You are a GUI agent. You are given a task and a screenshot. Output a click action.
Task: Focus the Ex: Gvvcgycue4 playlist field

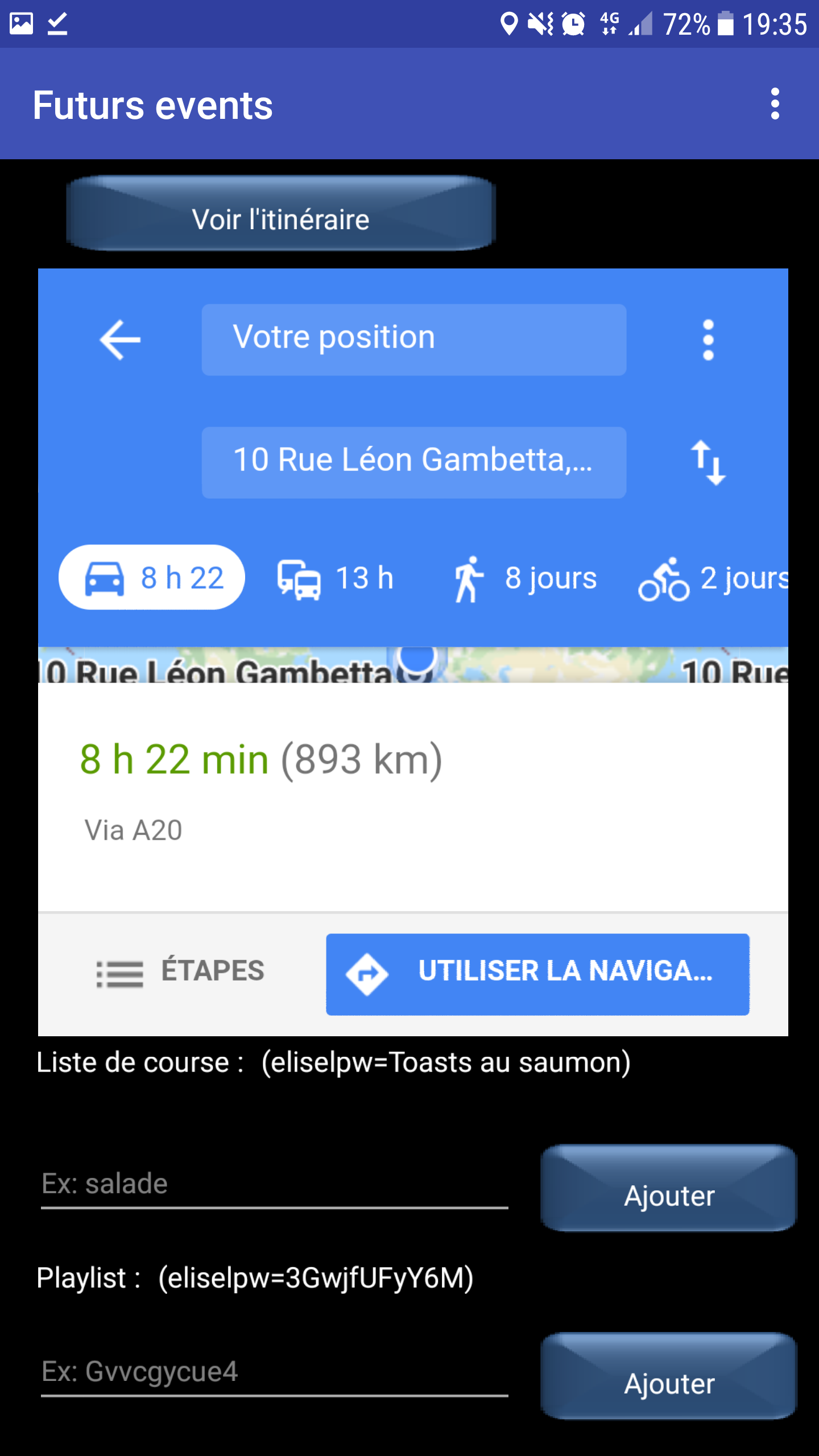[x=274, y=1372]
